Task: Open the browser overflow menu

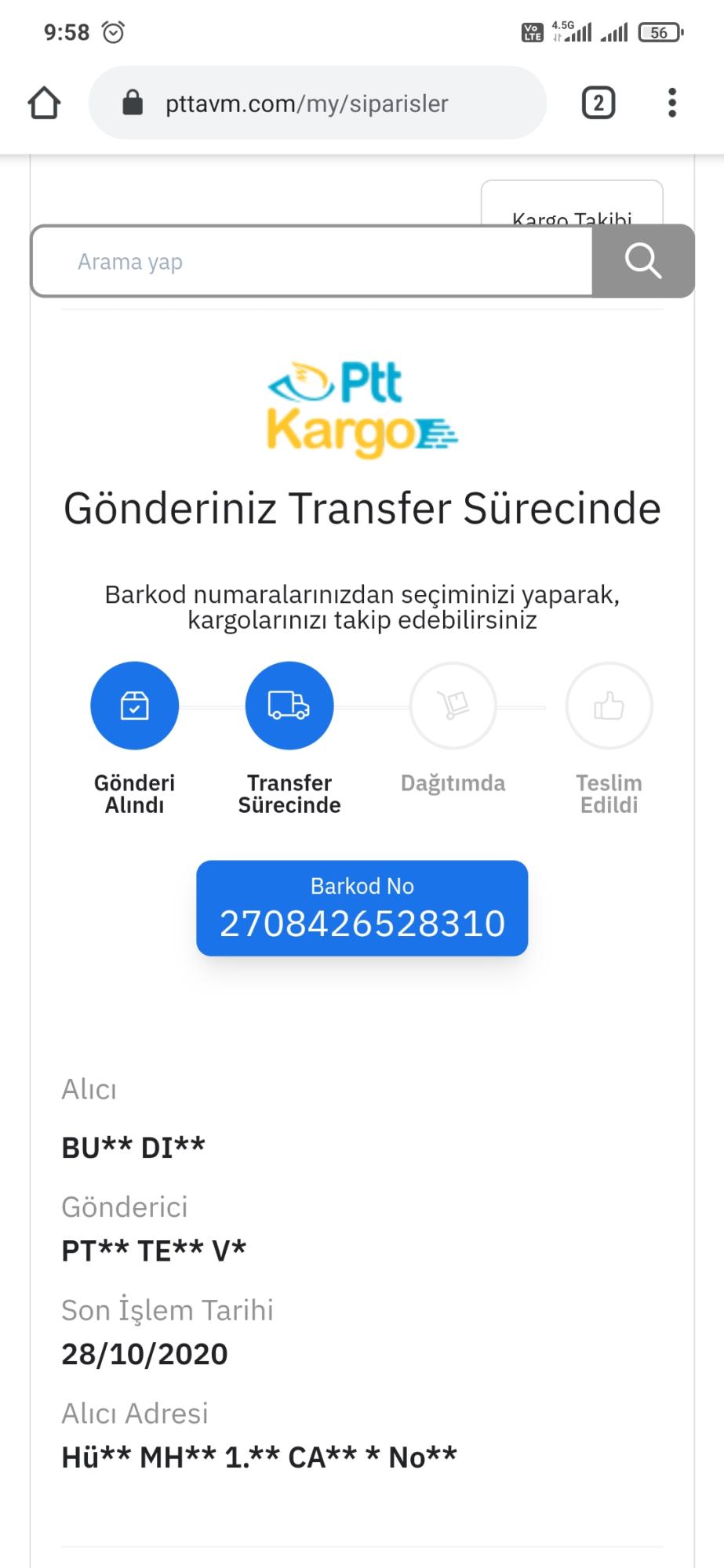Action: (x=672, y=103)
